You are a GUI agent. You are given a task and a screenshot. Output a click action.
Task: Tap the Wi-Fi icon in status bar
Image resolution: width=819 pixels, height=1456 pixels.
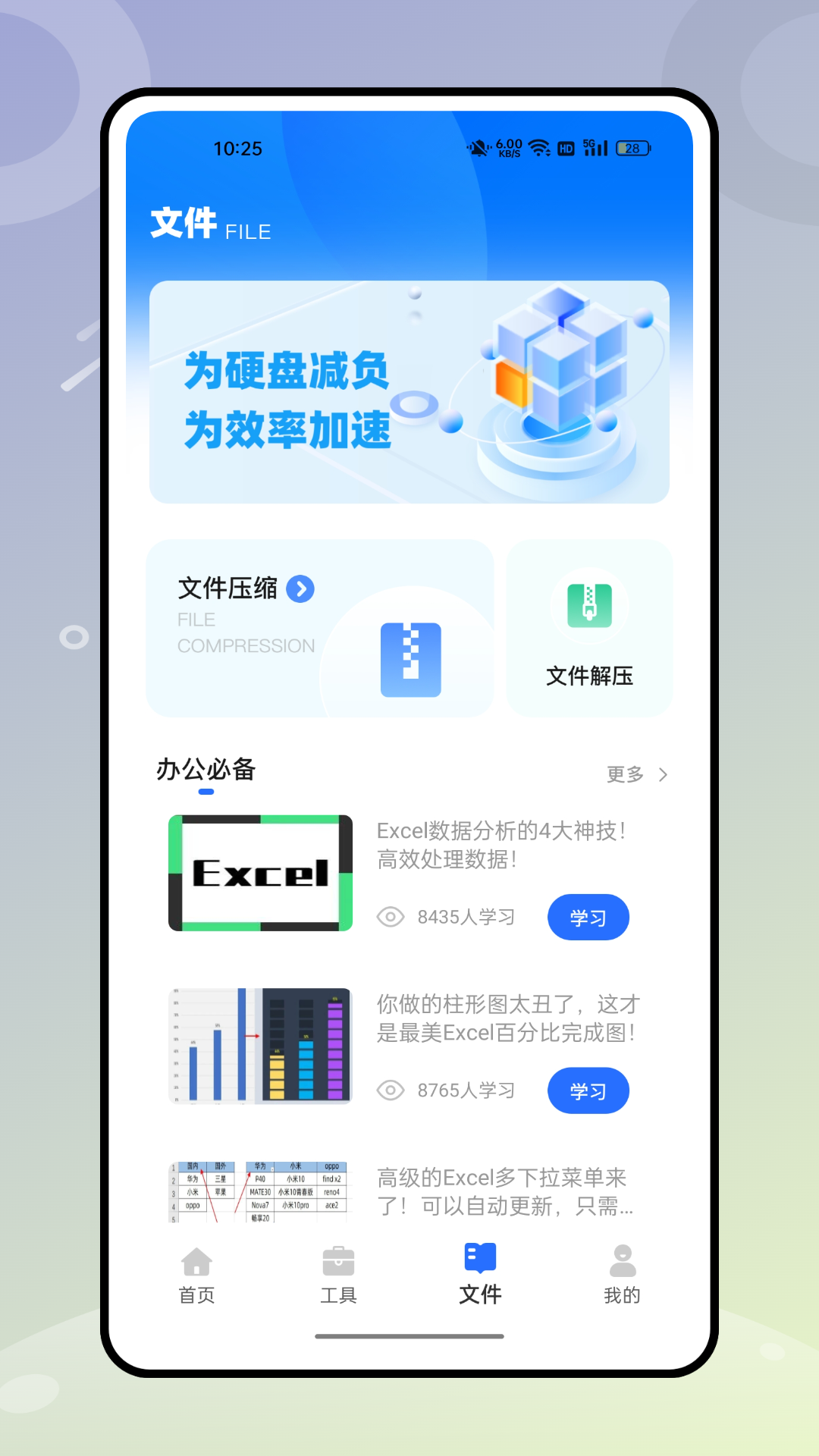539,149
